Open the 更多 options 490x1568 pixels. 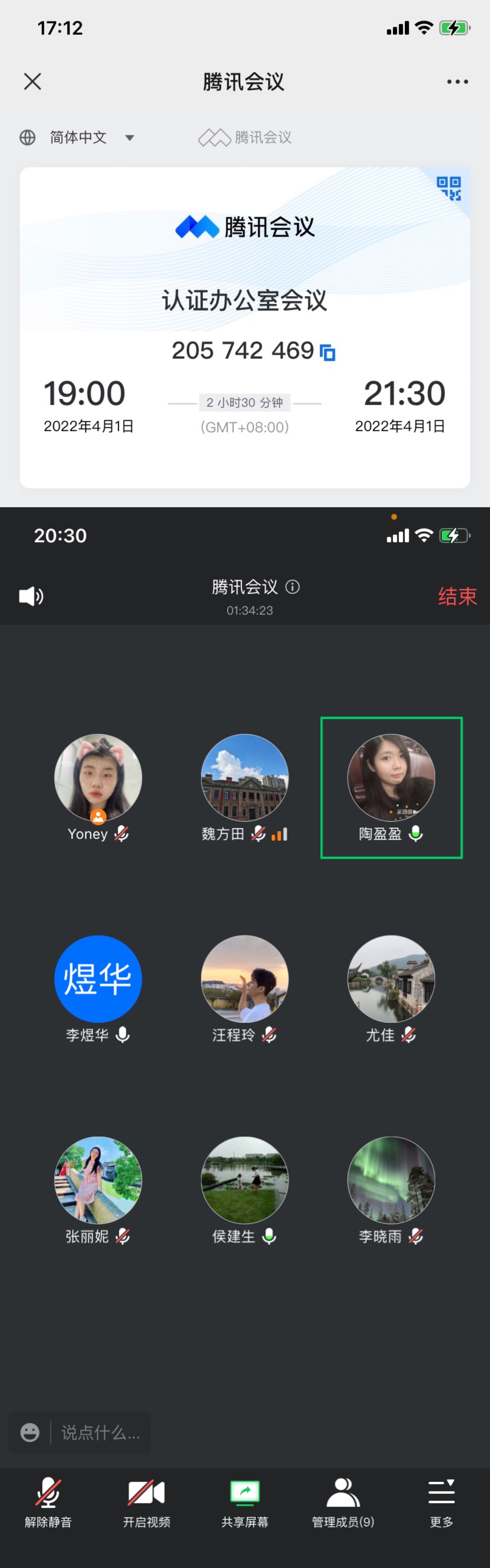441,1501
